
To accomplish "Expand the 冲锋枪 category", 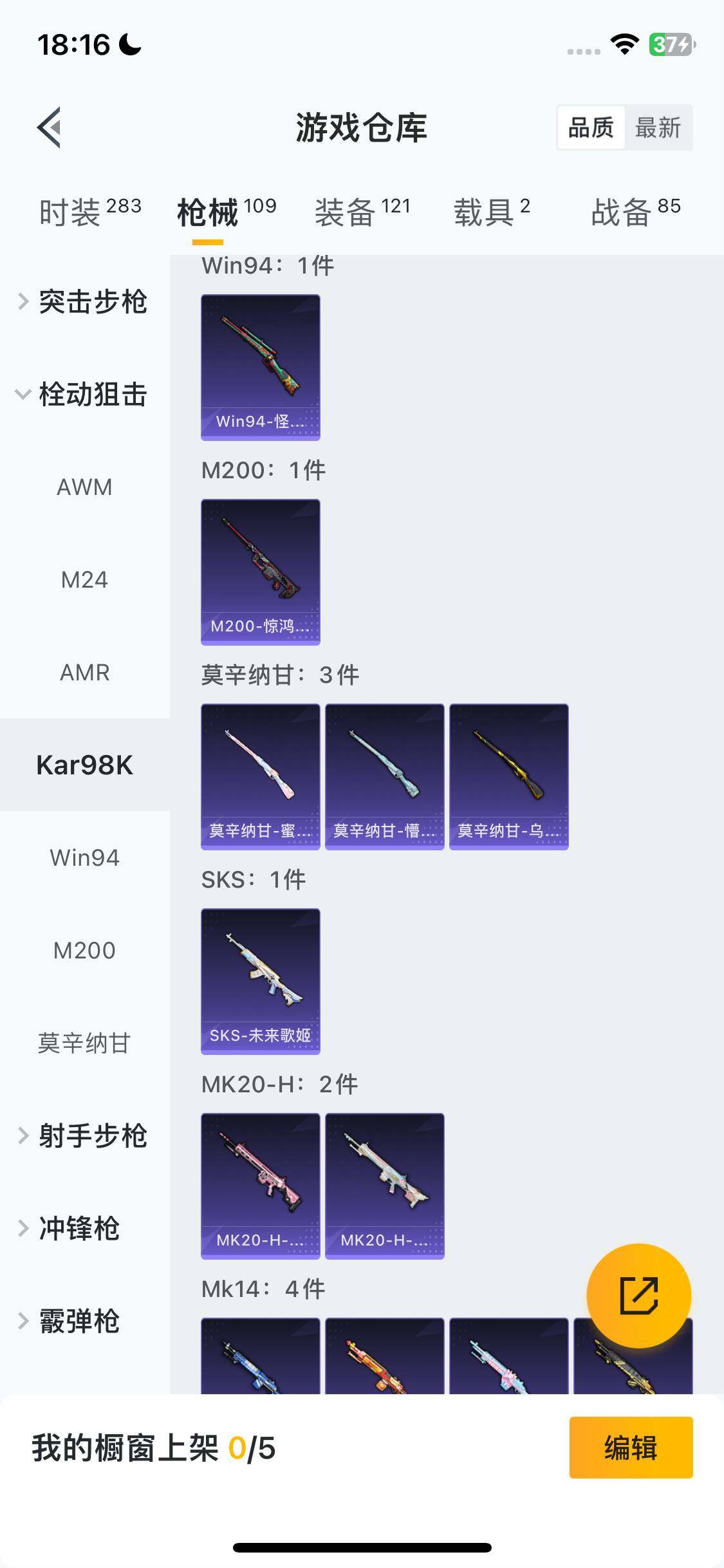I will coord(79,1229).
